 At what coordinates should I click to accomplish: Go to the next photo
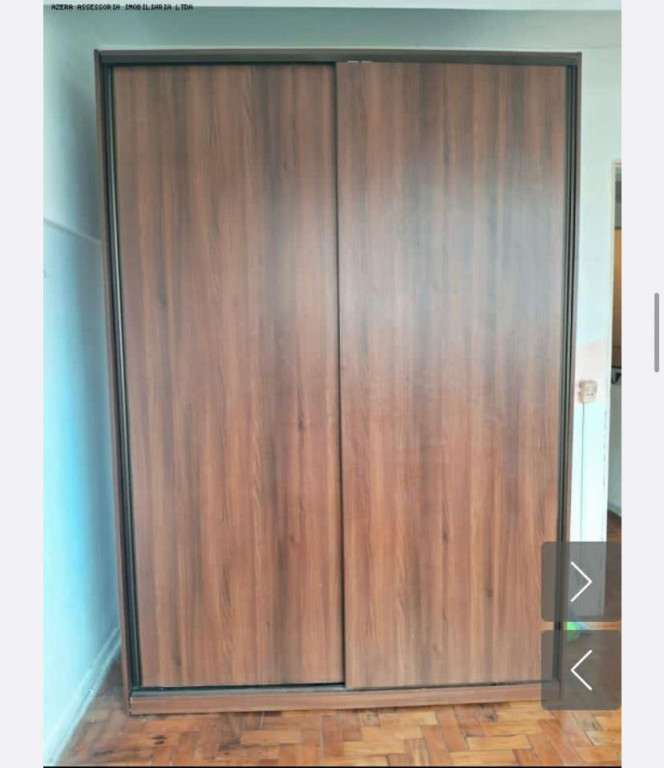pos(581,582)
